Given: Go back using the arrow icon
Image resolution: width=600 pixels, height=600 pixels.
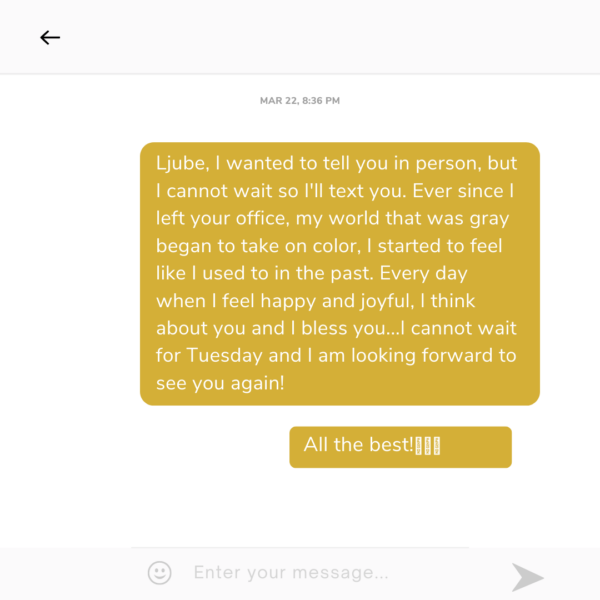Looking at the screenshot, I should click(x=50, y=38).
